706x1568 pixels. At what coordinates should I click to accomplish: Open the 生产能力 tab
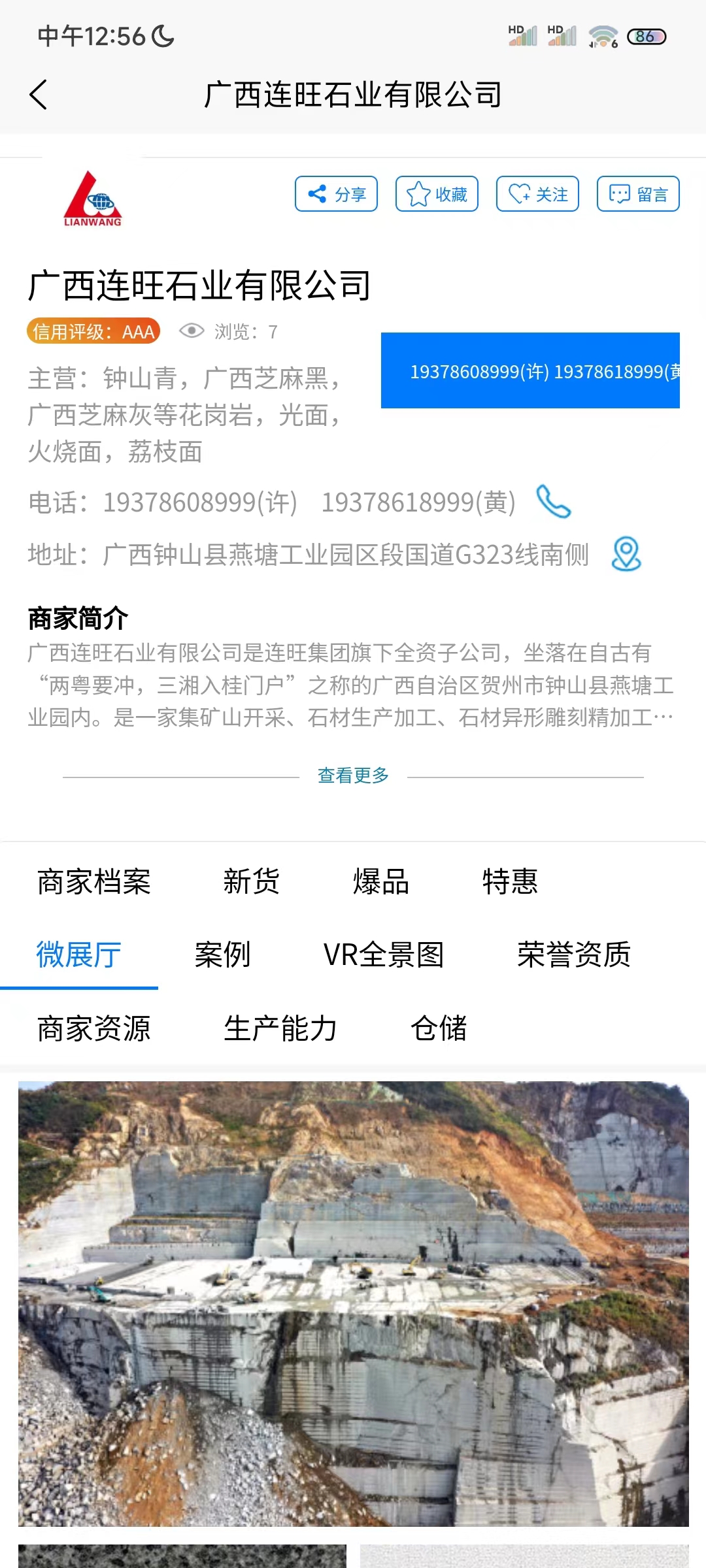click(x=280, y=1029)
